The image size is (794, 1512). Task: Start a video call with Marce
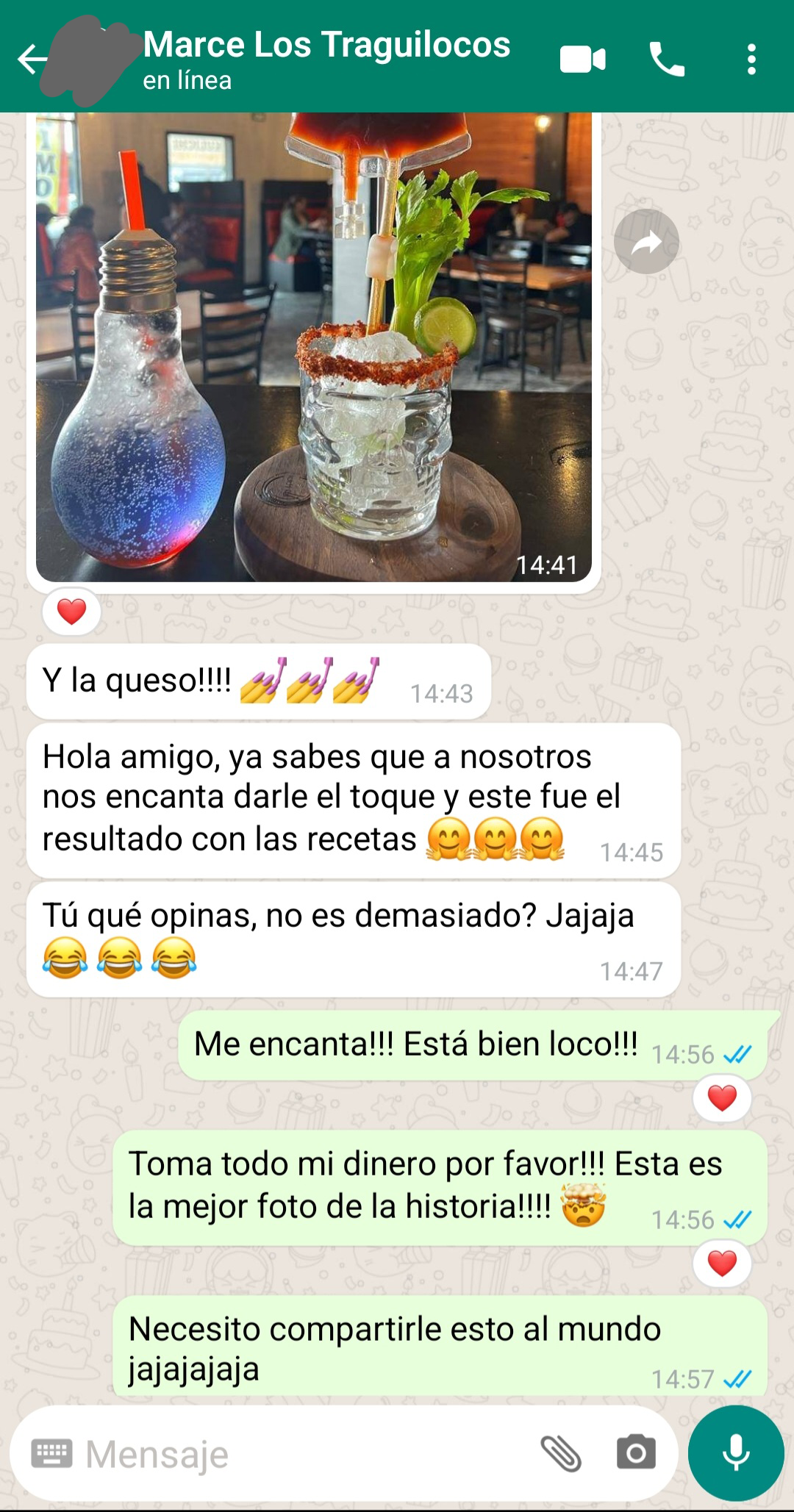point(581,62)
